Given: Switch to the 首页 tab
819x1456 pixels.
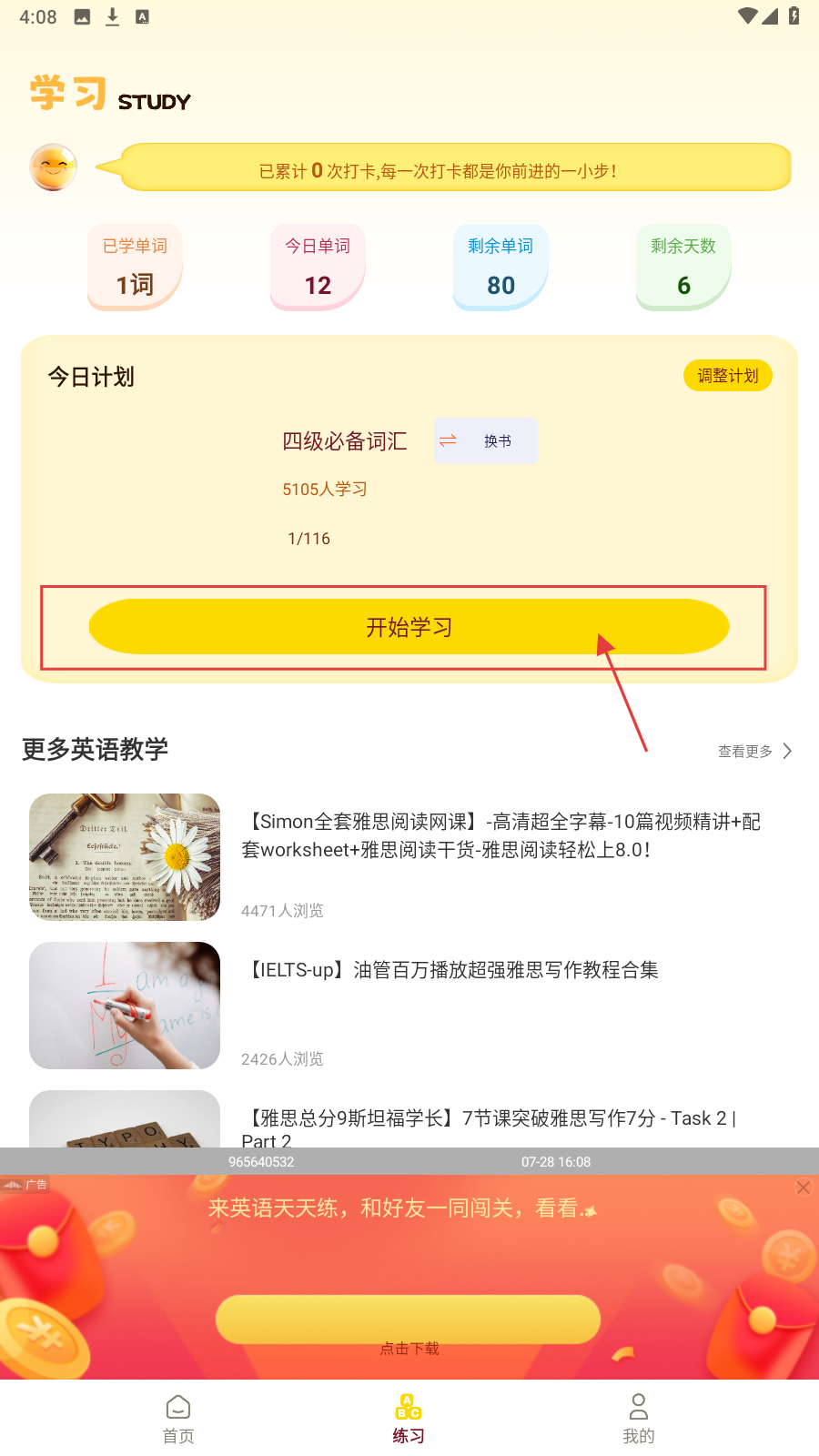Looking at the screenshot, I should coord(178,1419).
